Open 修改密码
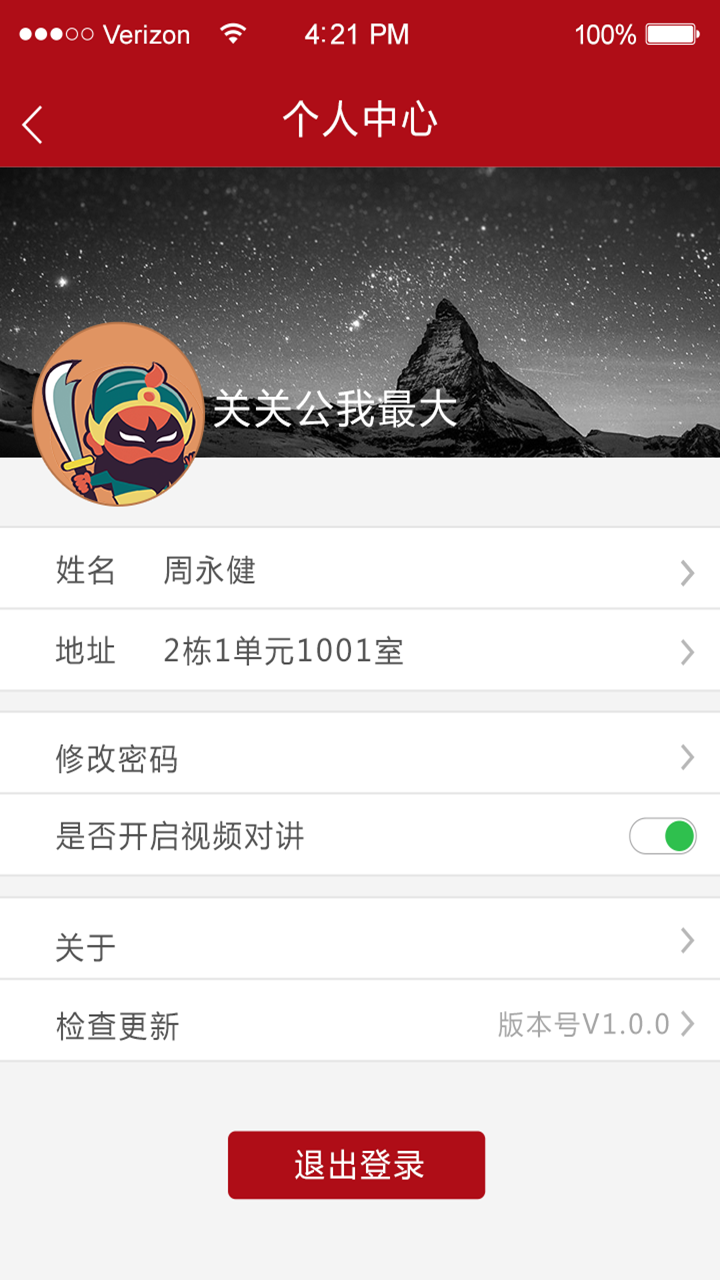Viewport: 720px width, 1280px height. [x=360, y=758]
